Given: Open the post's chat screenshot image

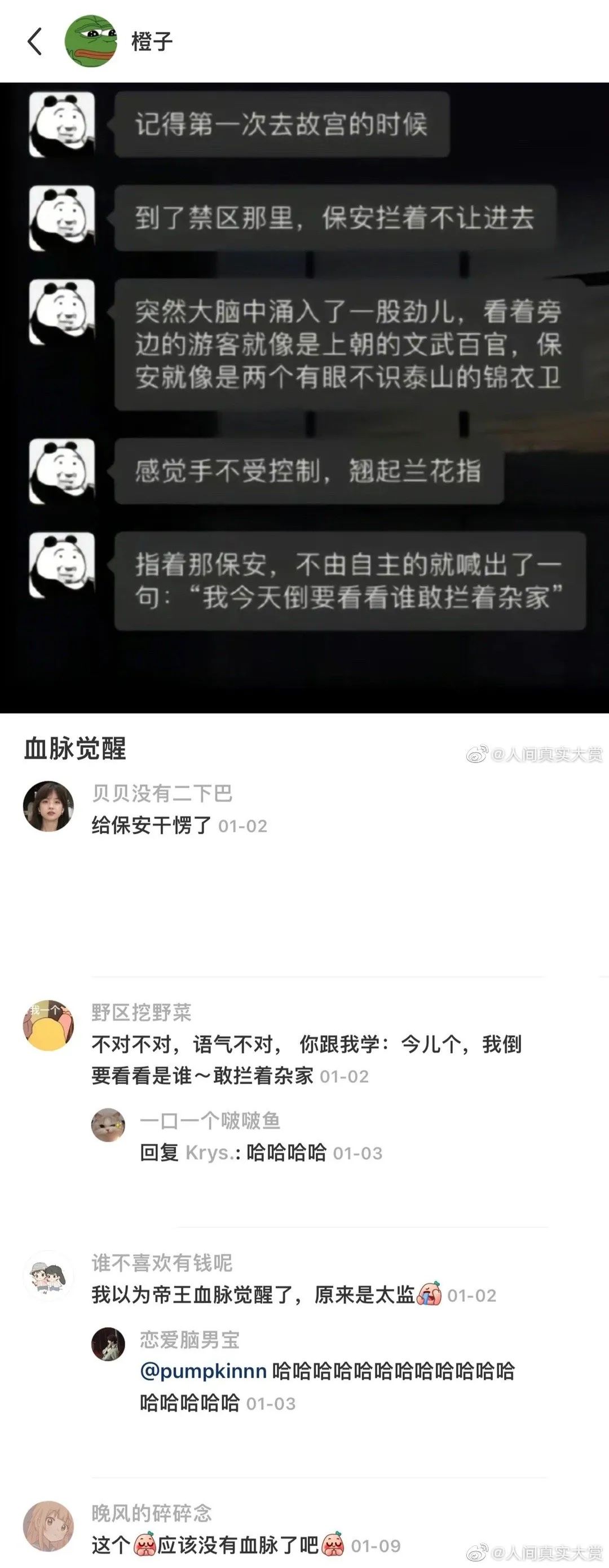Looking at the screenshot, I should [x=304, y=398].
